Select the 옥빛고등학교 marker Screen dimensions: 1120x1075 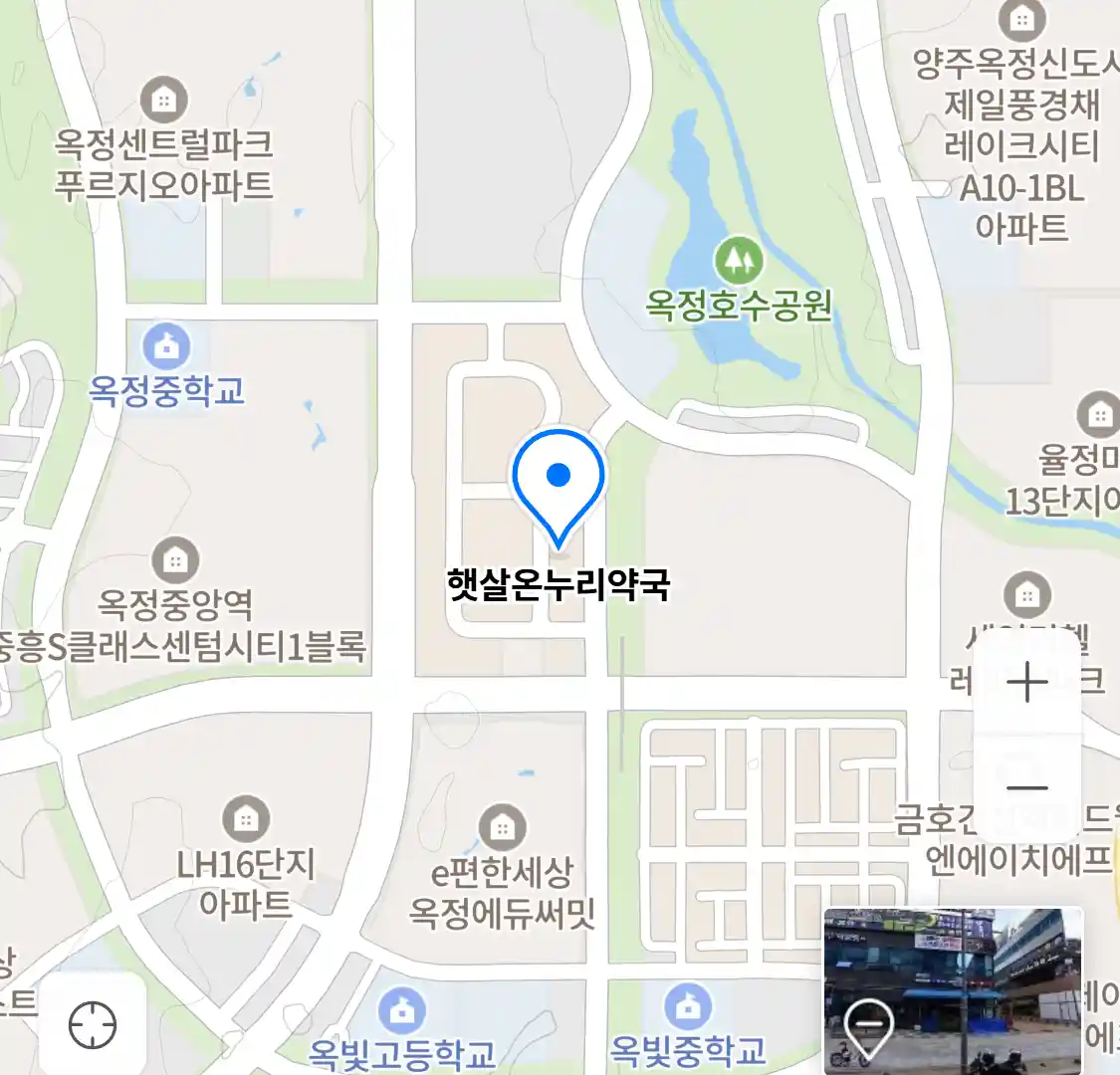pyautogui.click(x=401, y=1010)
